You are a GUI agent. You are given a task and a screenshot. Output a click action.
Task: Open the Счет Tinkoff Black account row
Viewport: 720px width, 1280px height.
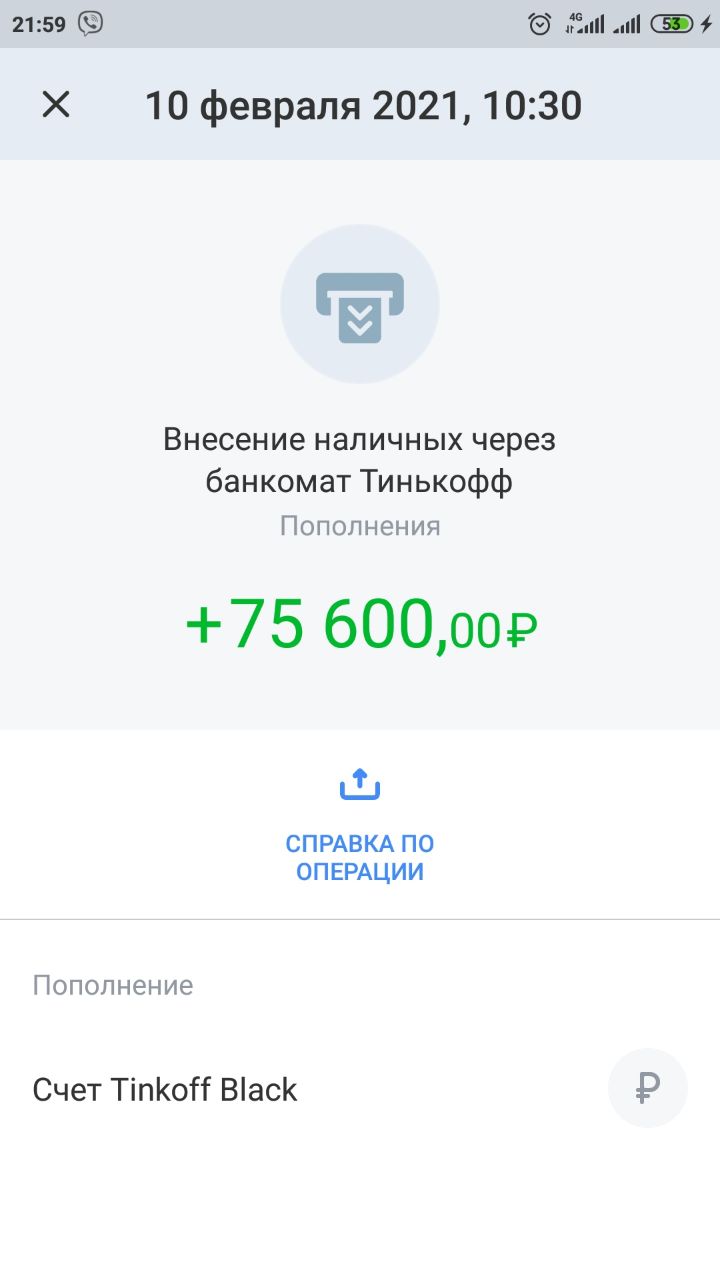360,1088
